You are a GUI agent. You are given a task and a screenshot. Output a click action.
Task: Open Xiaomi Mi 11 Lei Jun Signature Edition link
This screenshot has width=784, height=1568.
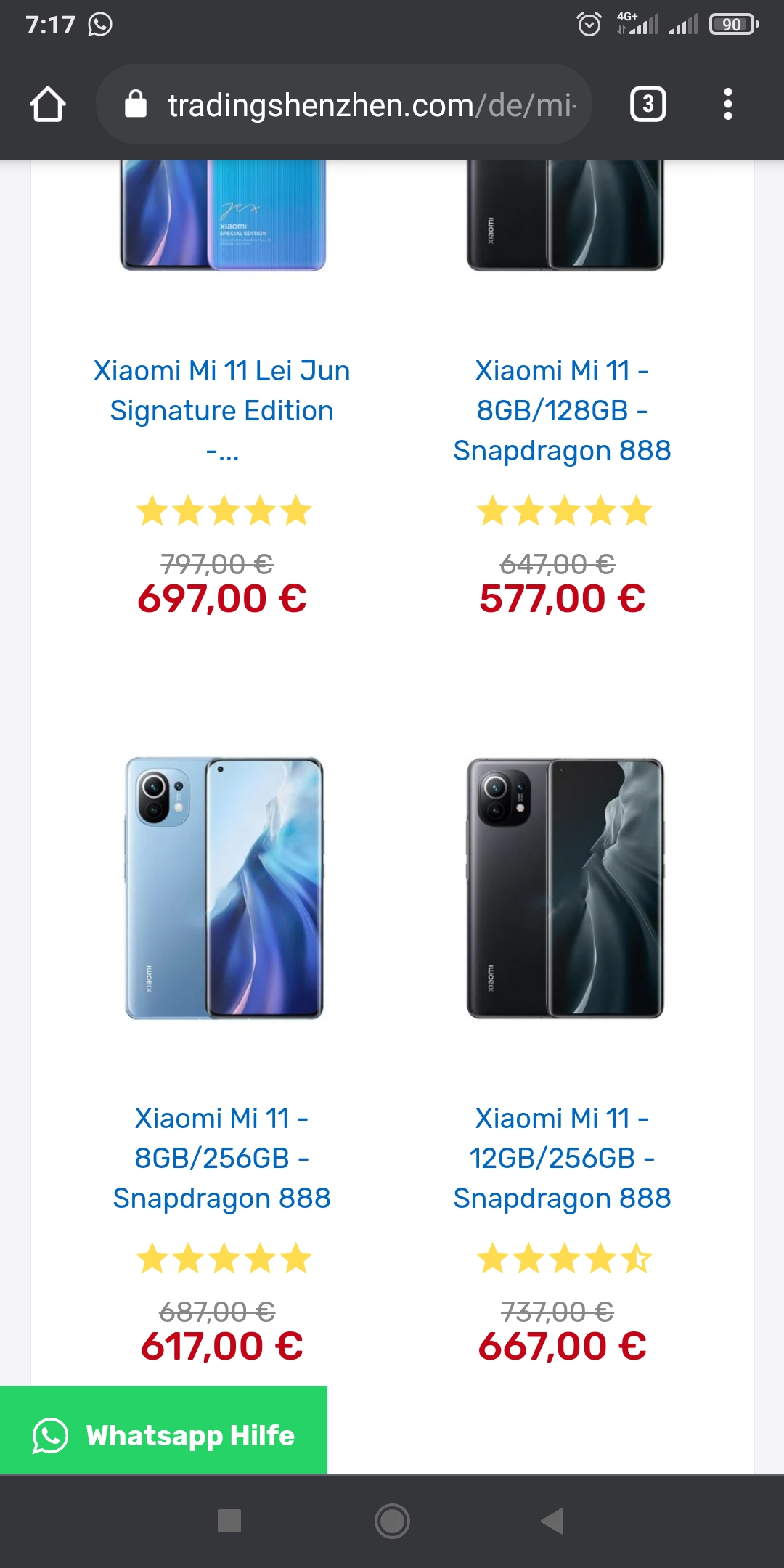pyautogui.click(x=221, y=410)
